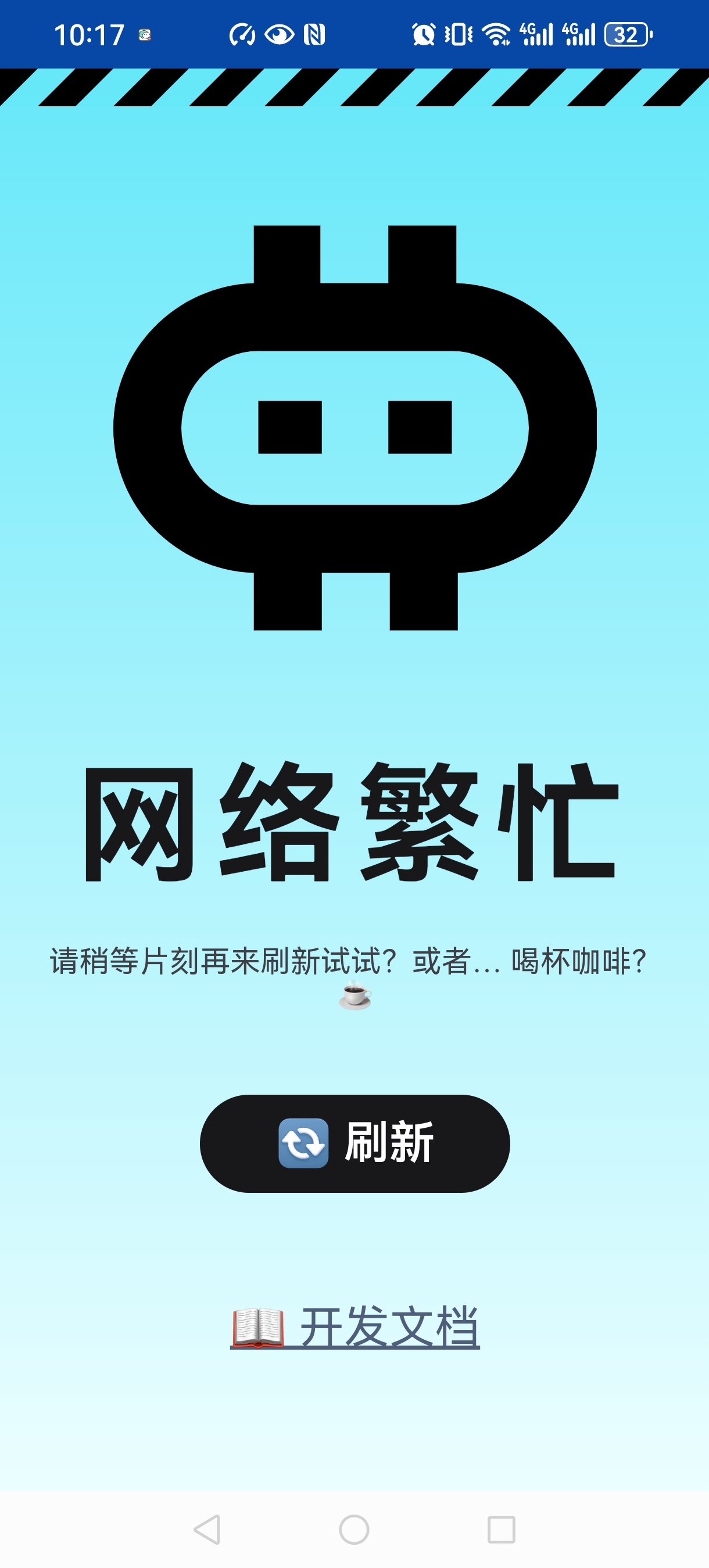Tap the 刷新 refresh button
The width and height of the screenshot is (709, 1568).
click(354, 1143)
